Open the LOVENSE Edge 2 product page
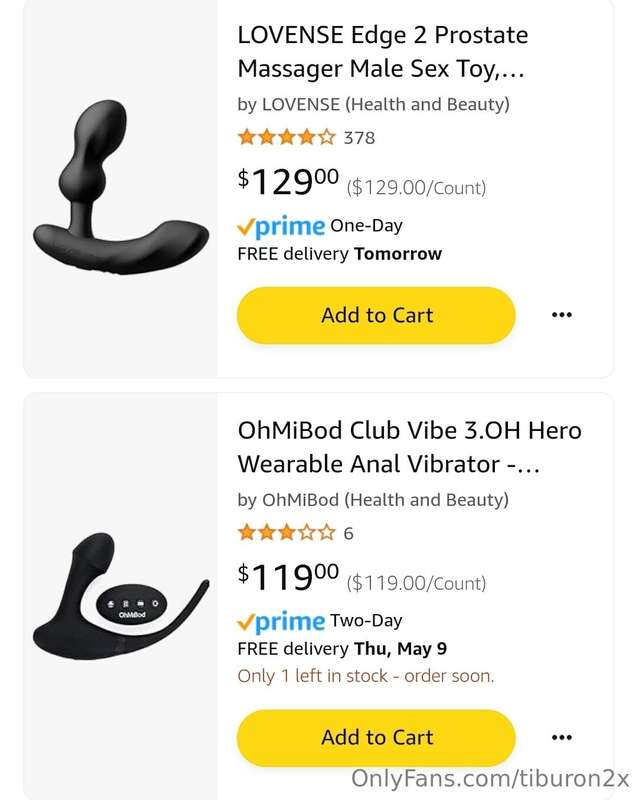 pos(382,52)
